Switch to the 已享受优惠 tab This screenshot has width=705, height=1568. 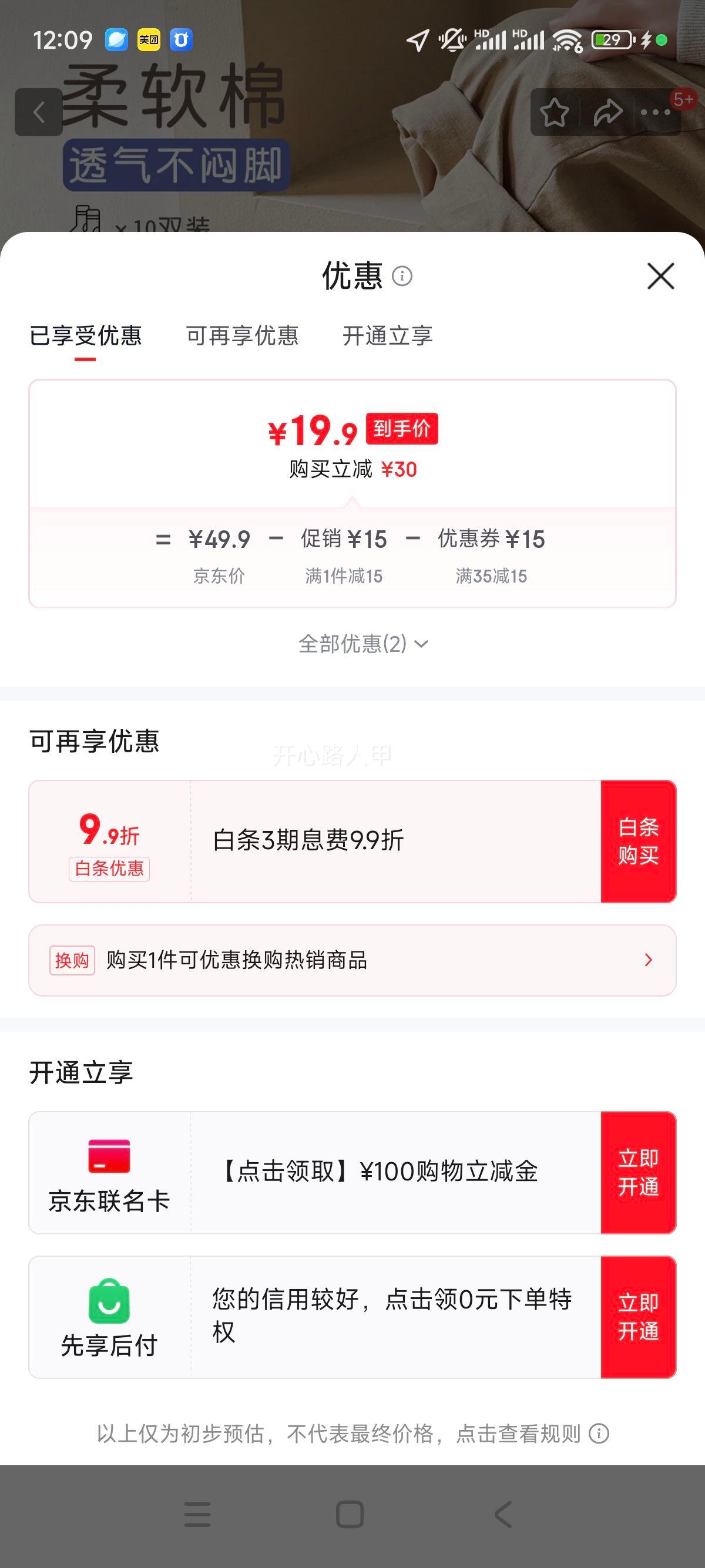tap(85, 335)
